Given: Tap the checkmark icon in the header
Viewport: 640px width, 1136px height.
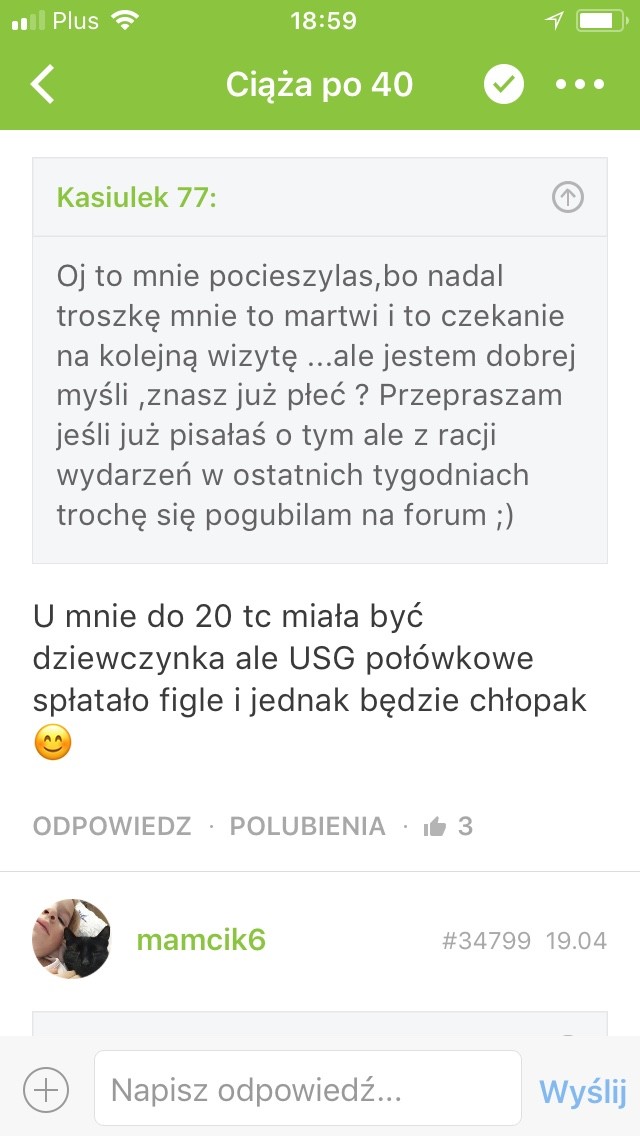Looking at the screenshot, I should (x=504, y=85).
